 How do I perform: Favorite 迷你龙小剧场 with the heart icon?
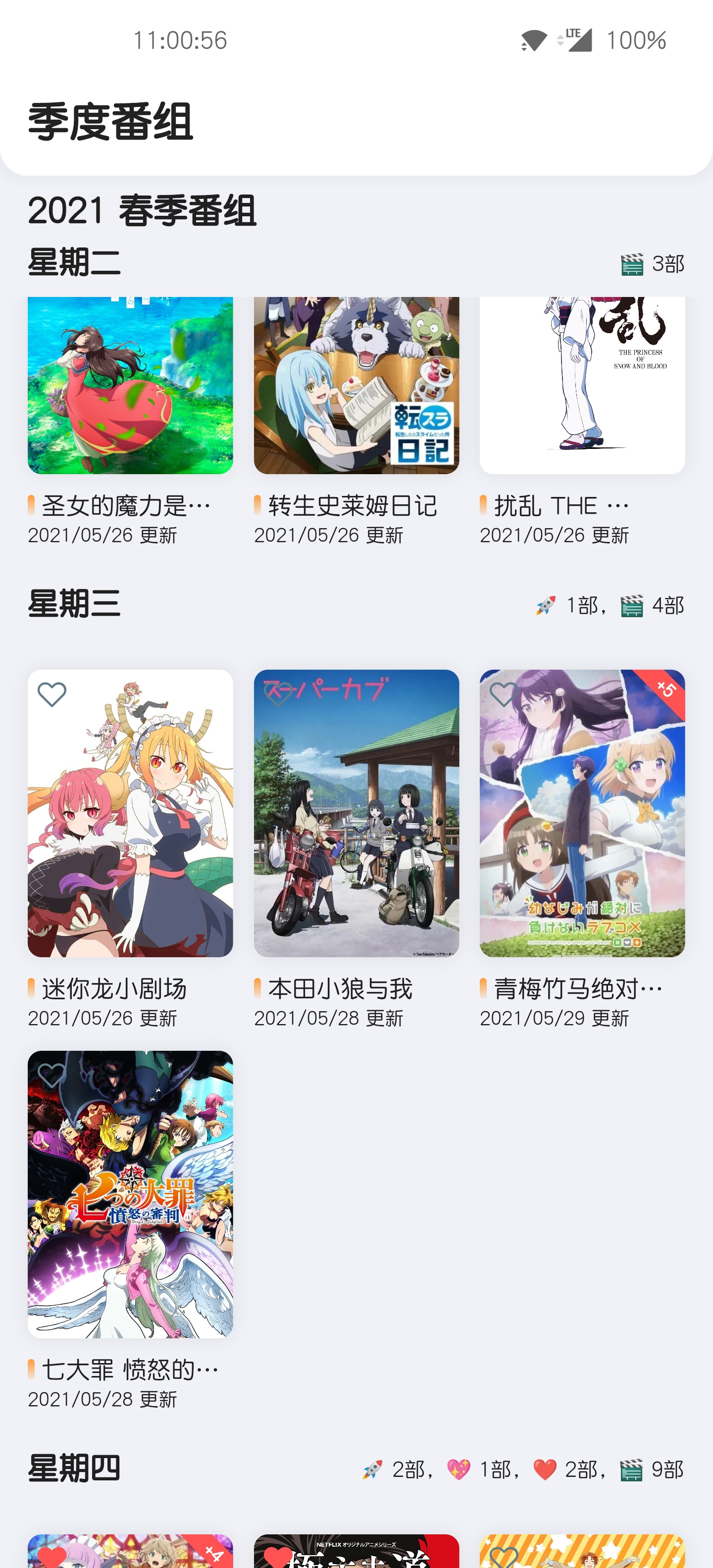click(x=52, y=694)
